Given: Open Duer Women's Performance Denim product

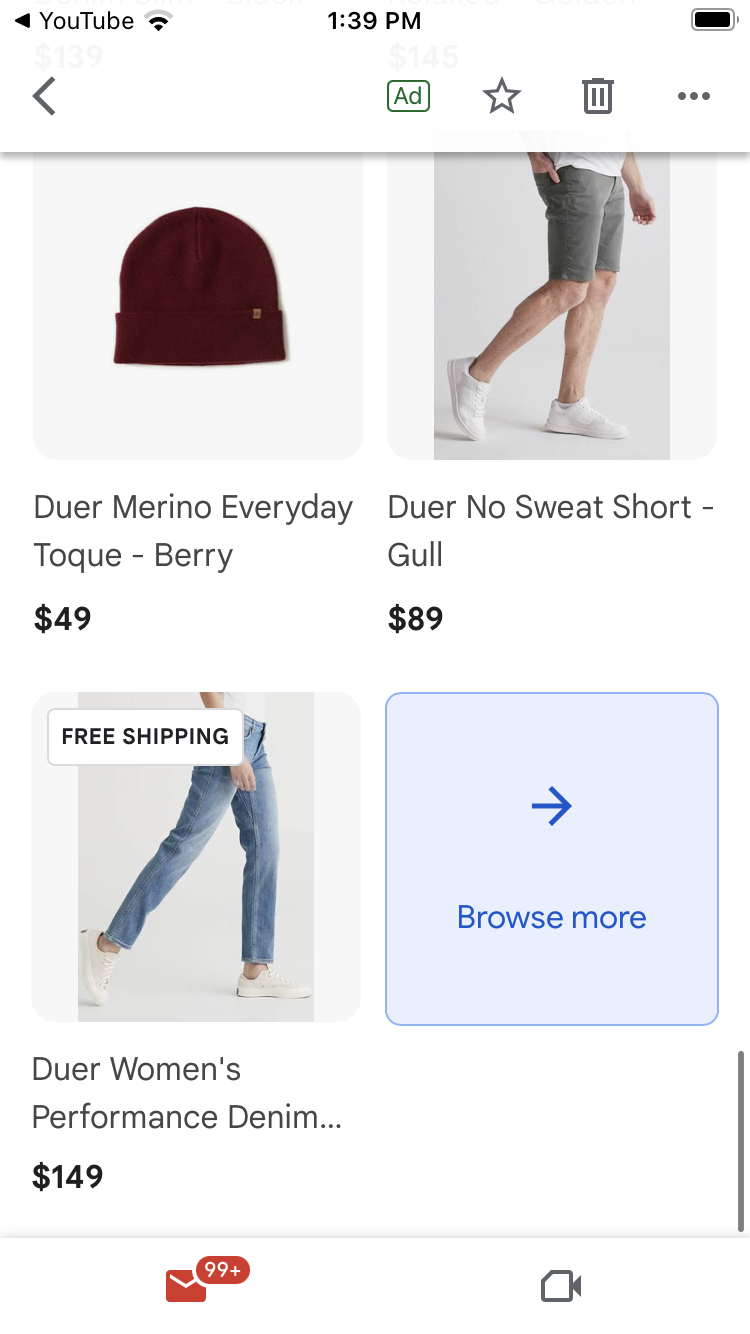Looking at the screenshot, I should pos(196,858).
